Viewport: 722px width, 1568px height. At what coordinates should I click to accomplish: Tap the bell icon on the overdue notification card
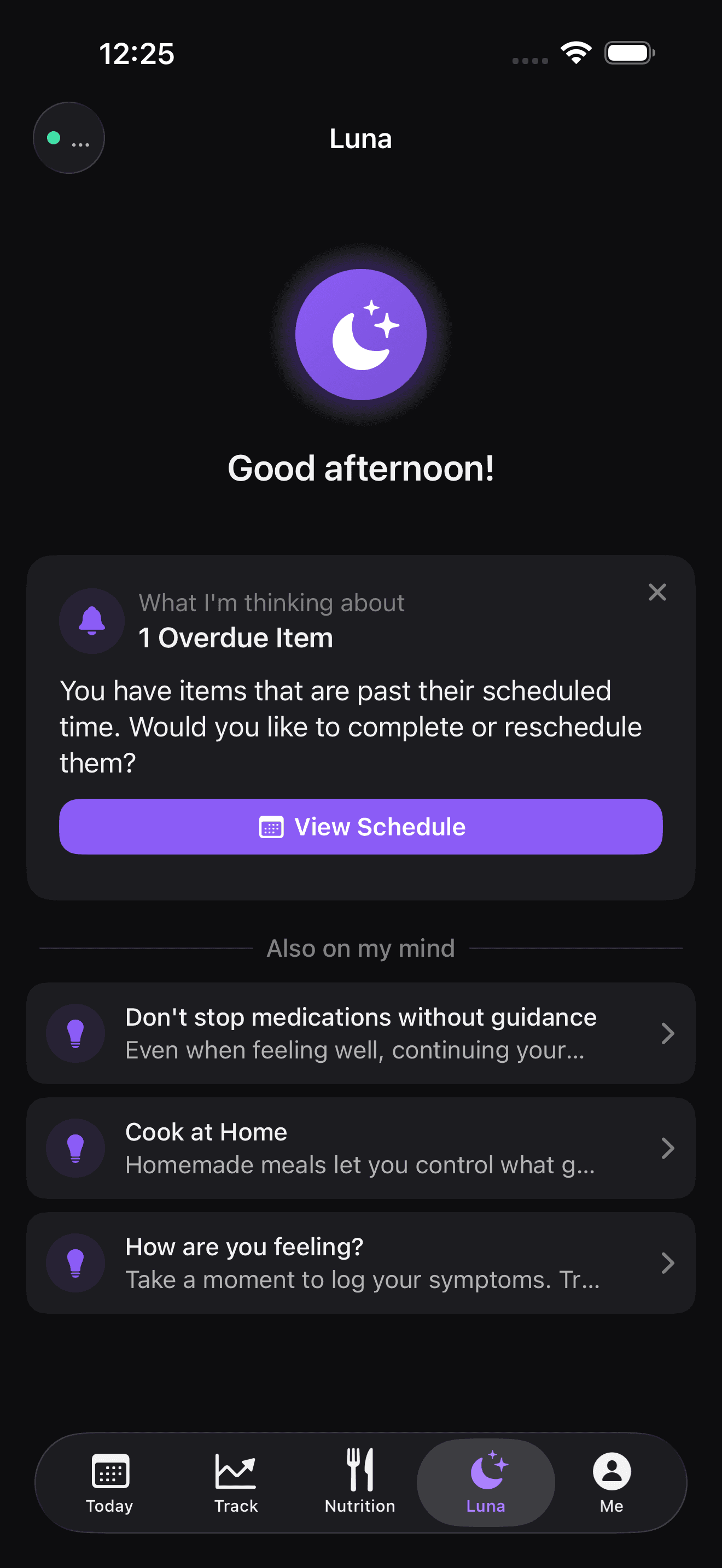[91, 621]
